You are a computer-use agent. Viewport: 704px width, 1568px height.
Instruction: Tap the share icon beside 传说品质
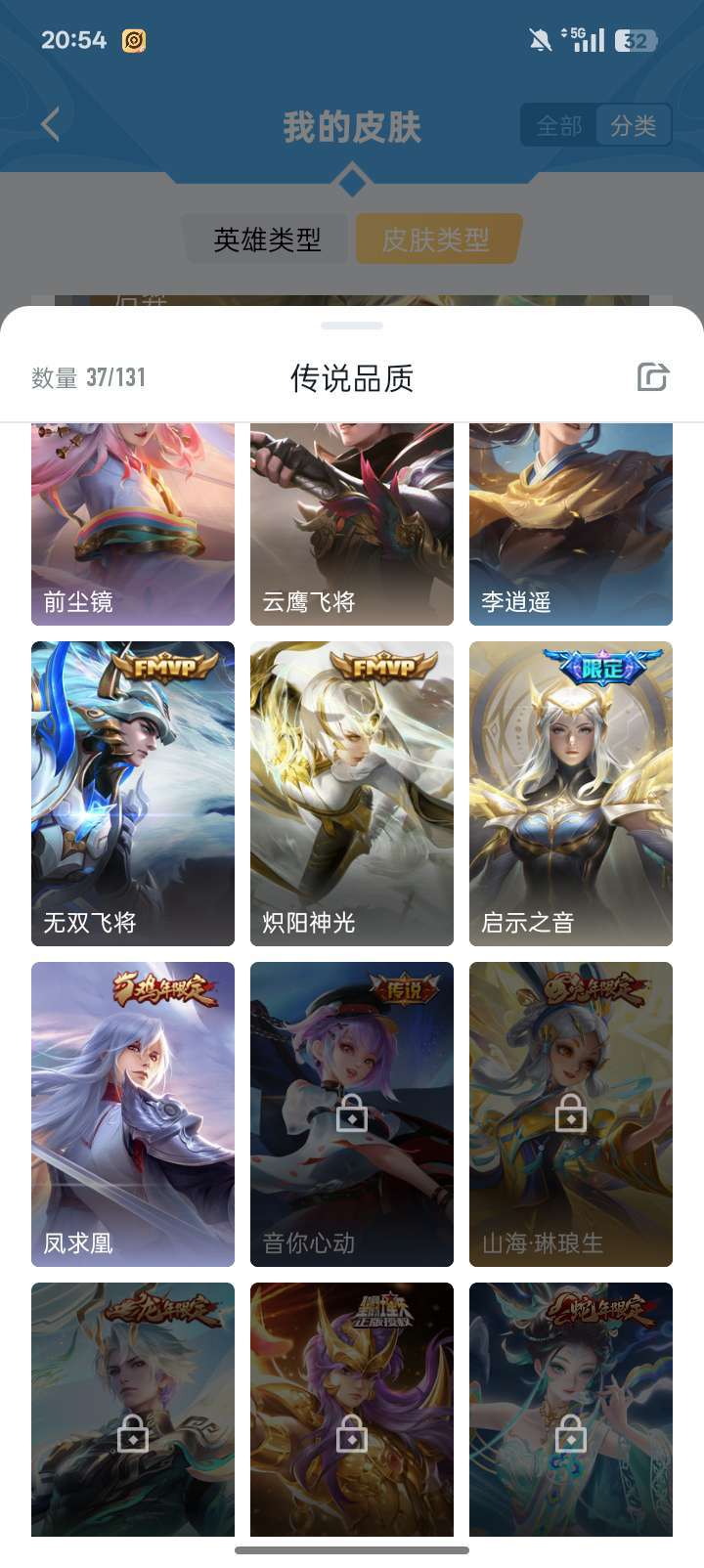652,376
